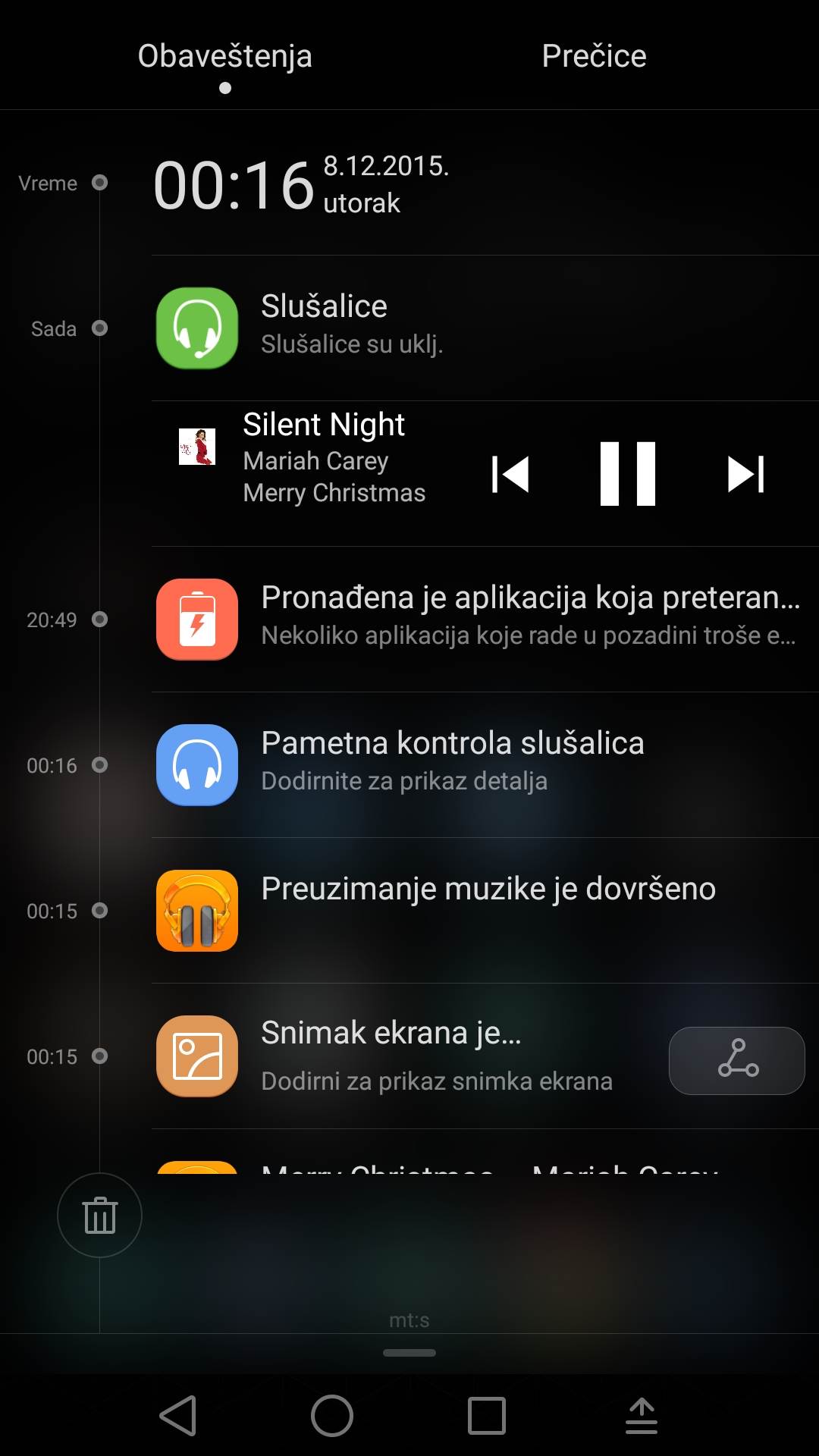Share the screenshot via share button
Image resolution: width=819 pixels, height=1456 pixels.
(x=736, y=1060)
